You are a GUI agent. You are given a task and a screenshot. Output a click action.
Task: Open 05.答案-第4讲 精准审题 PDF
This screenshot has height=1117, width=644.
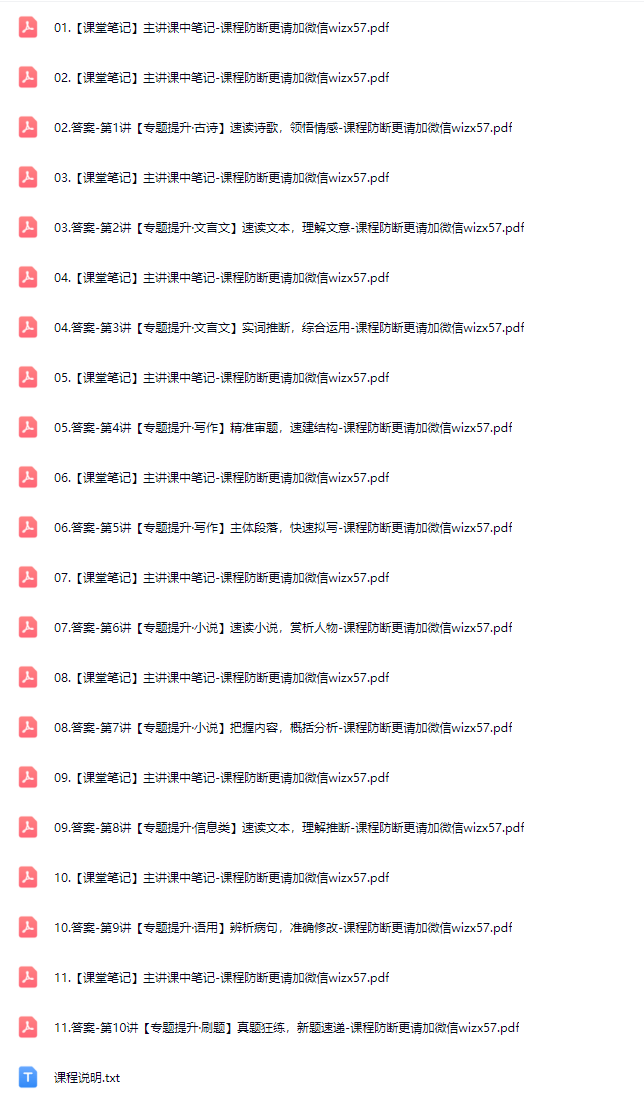pyautogui.click(x=284, y=428)
